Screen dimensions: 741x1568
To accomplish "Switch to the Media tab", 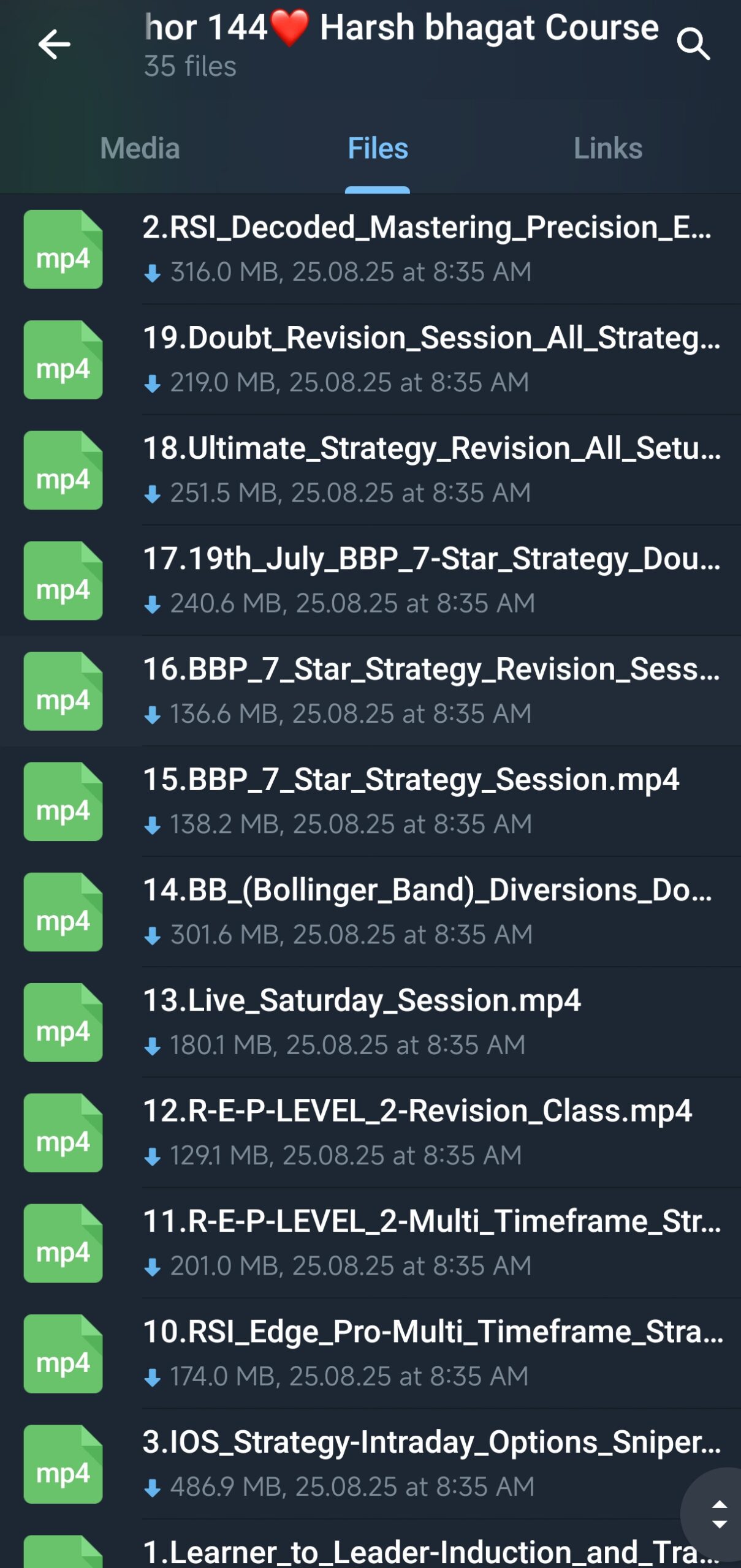I will [140, 148].
